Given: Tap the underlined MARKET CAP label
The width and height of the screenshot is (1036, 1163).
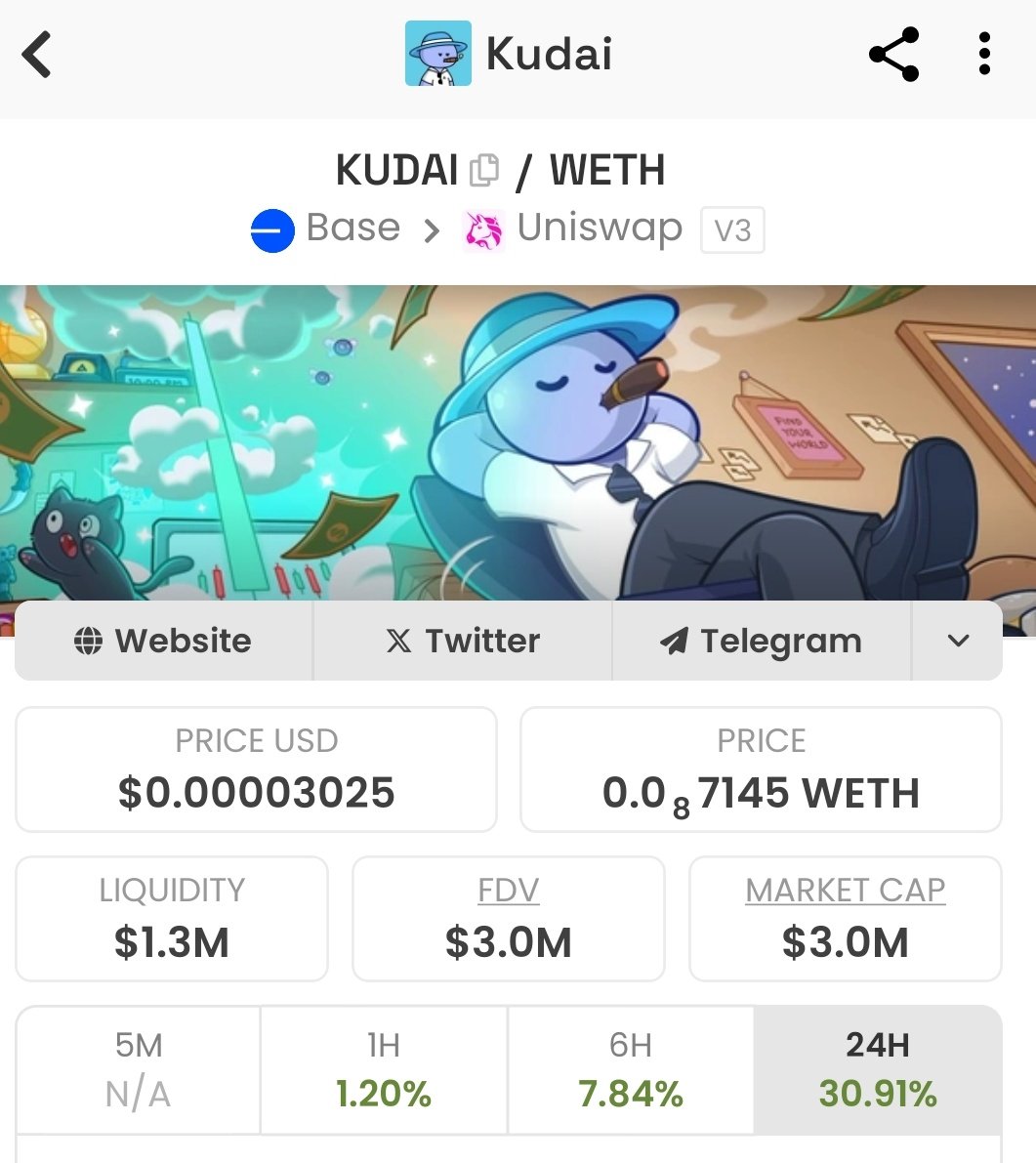Looking at the screenshot, I should point(845,890).
